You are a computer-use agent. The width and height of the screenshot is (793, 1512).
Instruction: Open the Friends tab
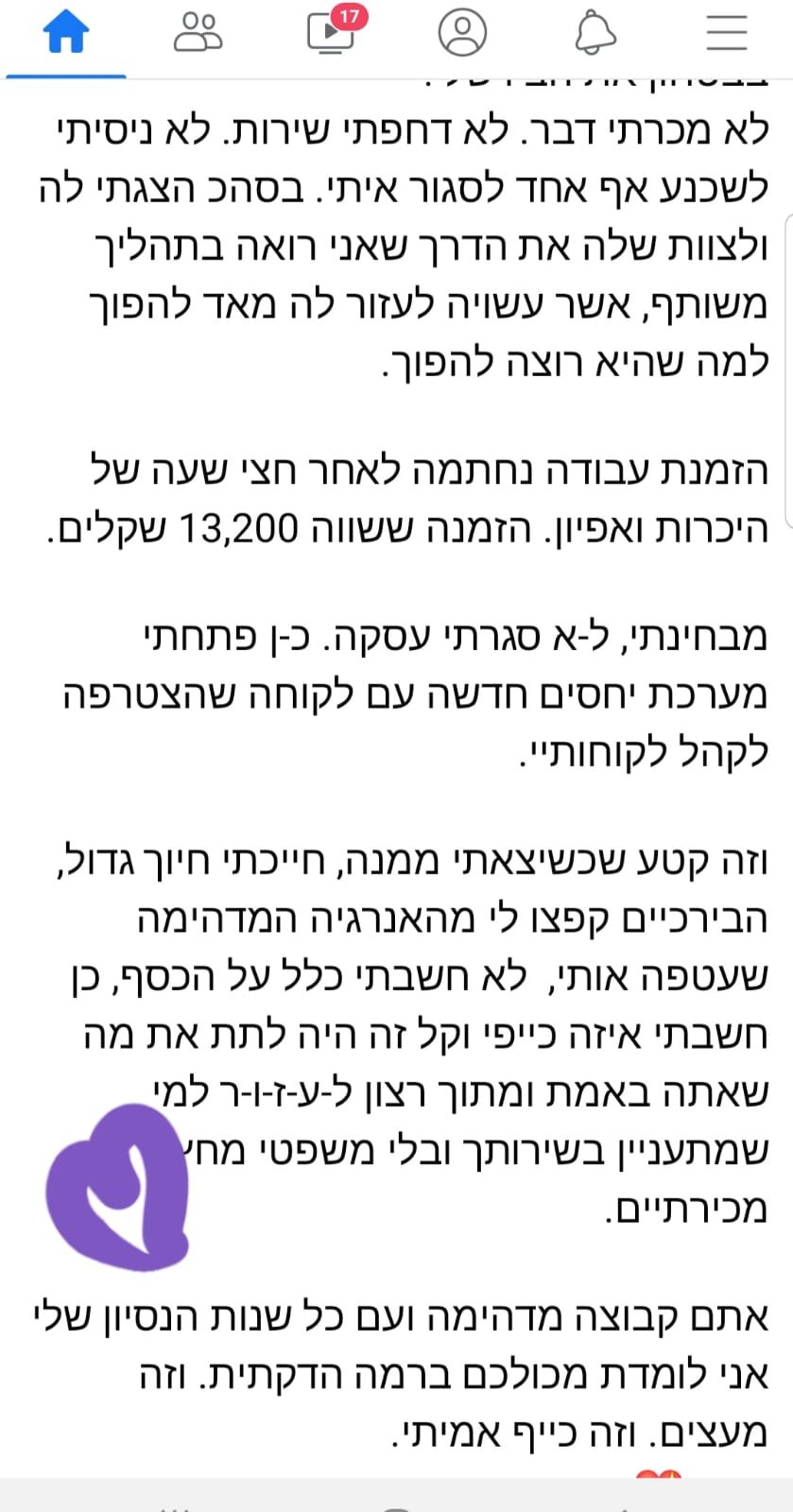tap(198, 33)
